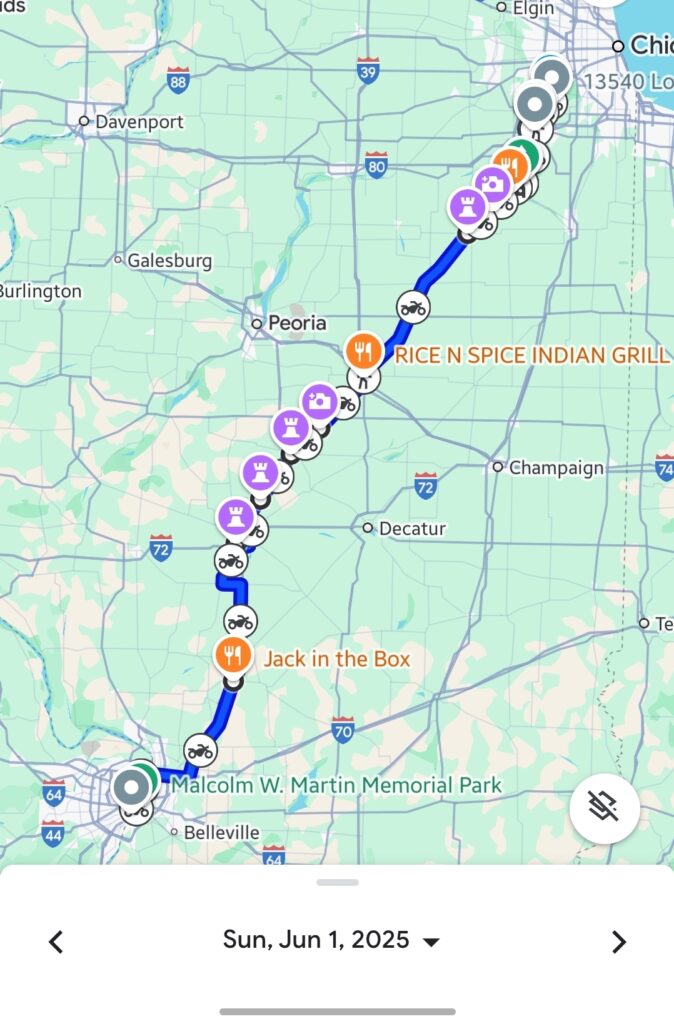Go to the previous day
This screenshot has height=1024, width=674.
click(57, 941)
